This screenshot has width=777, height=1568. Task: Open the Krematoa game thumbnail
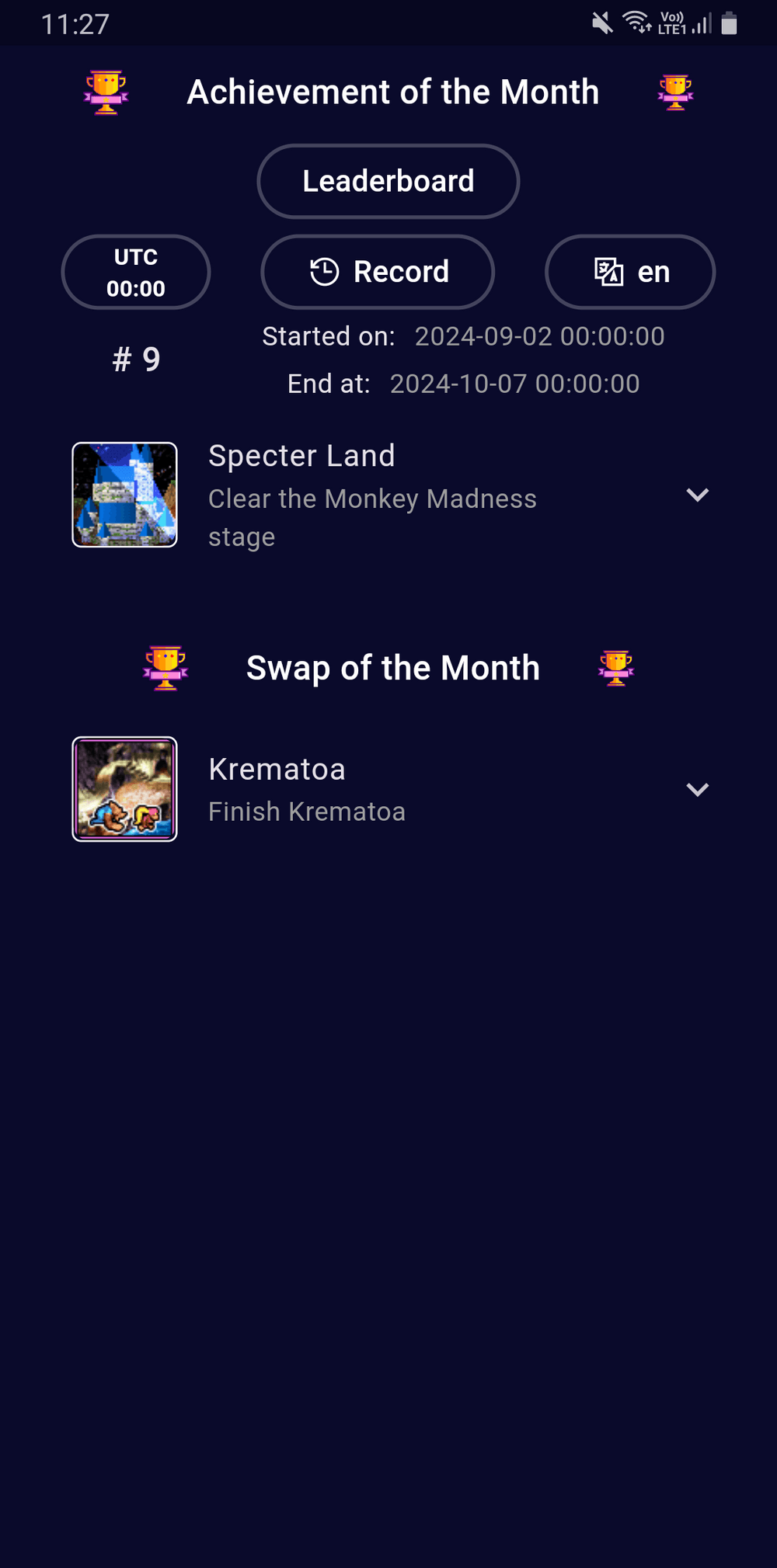click(125, 789)
